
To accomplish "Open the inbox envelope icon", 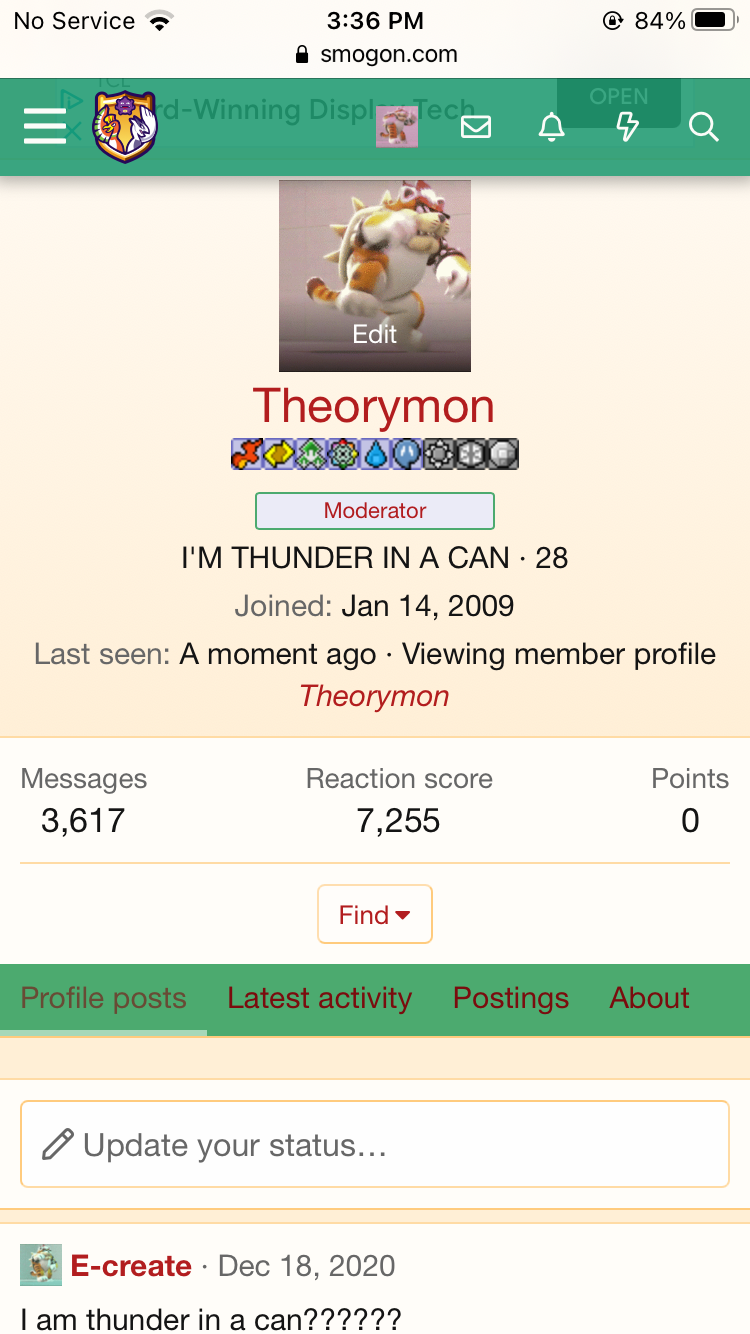I will pyautogui.click(x=475, y=127).
